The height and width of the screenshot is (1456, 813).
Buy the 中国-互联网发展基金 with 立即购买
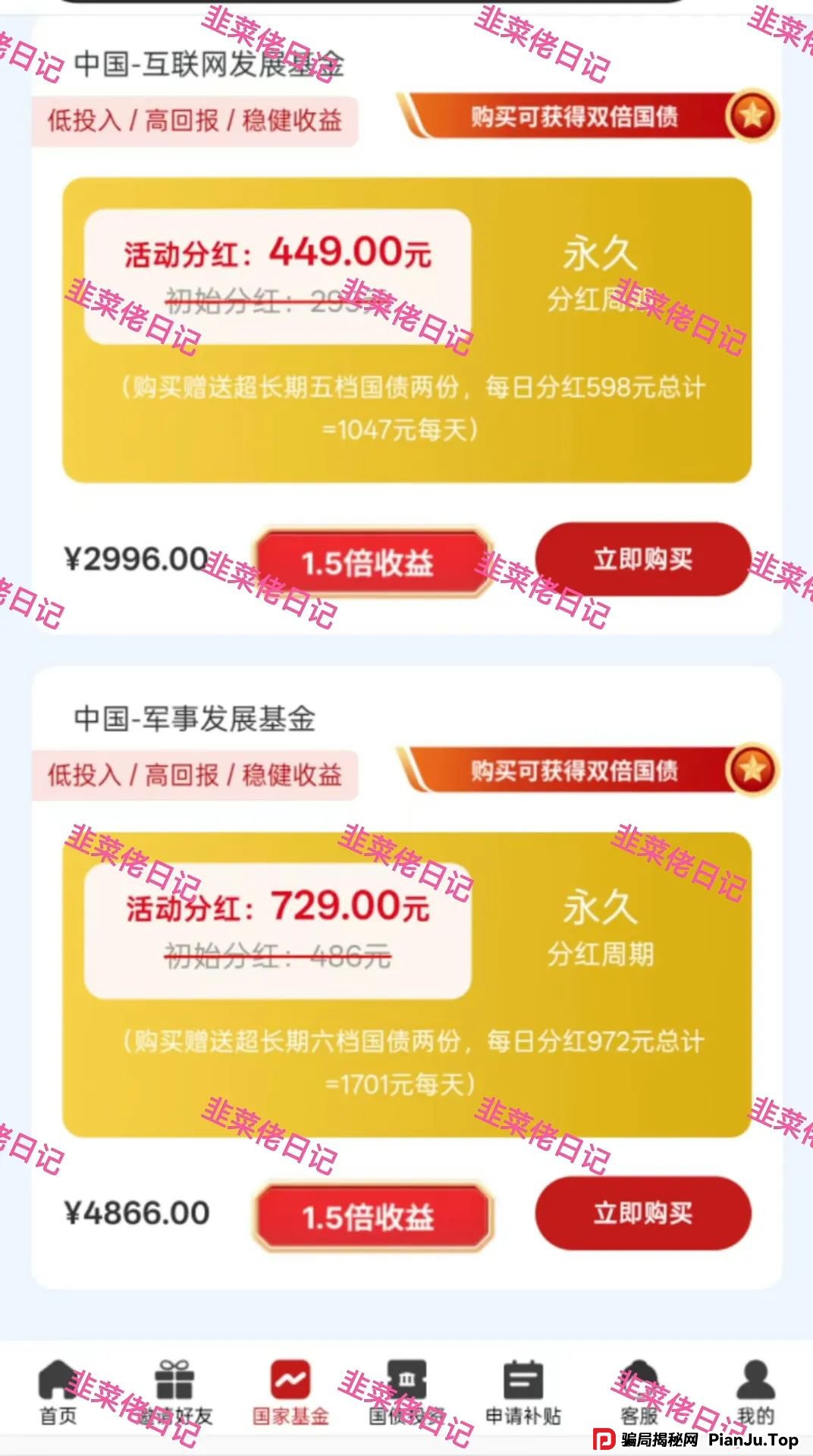(x=642, y=560)
